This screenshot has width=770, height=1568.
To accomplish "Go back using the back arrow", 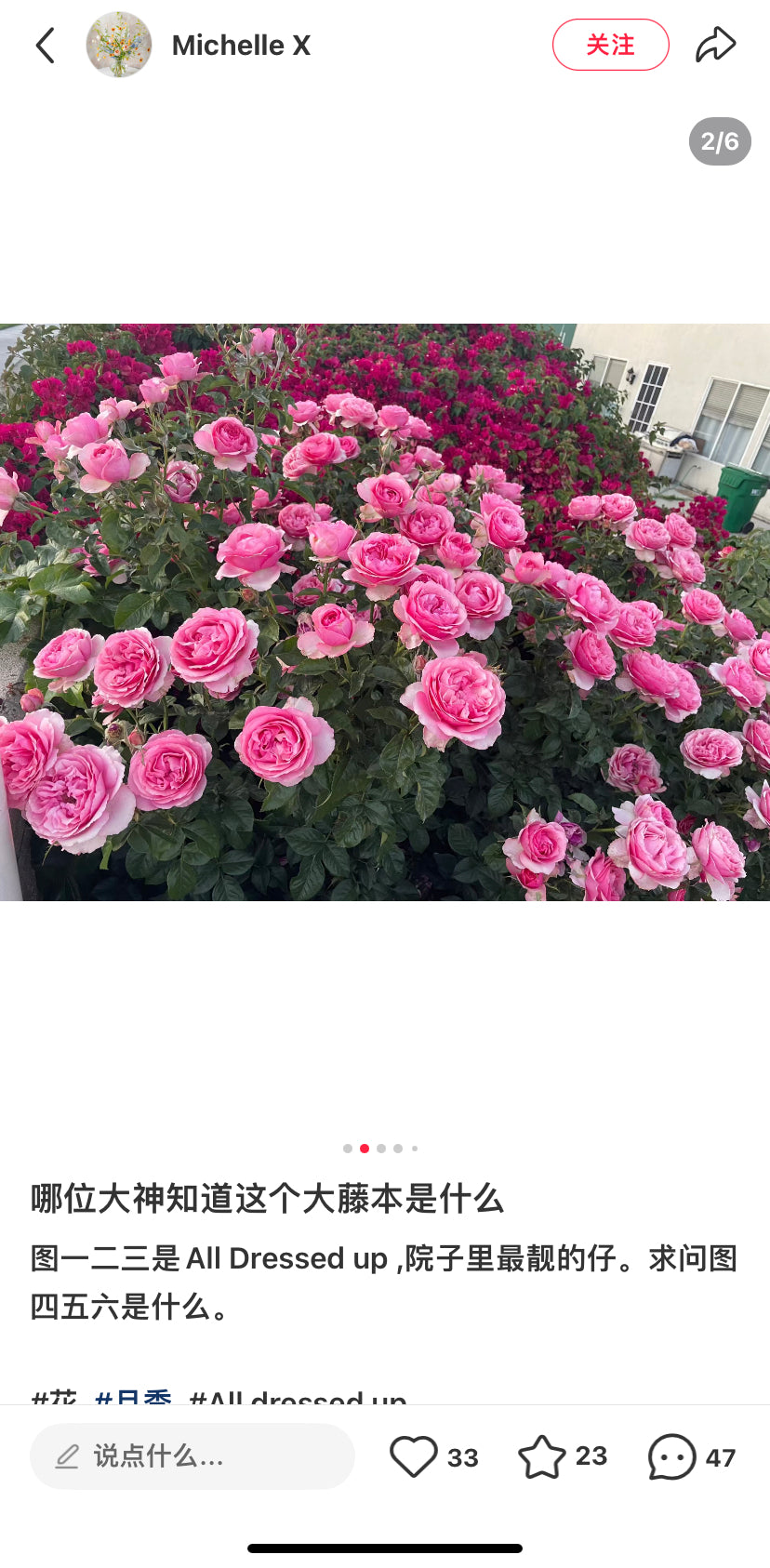I will (x=45, y=45).
